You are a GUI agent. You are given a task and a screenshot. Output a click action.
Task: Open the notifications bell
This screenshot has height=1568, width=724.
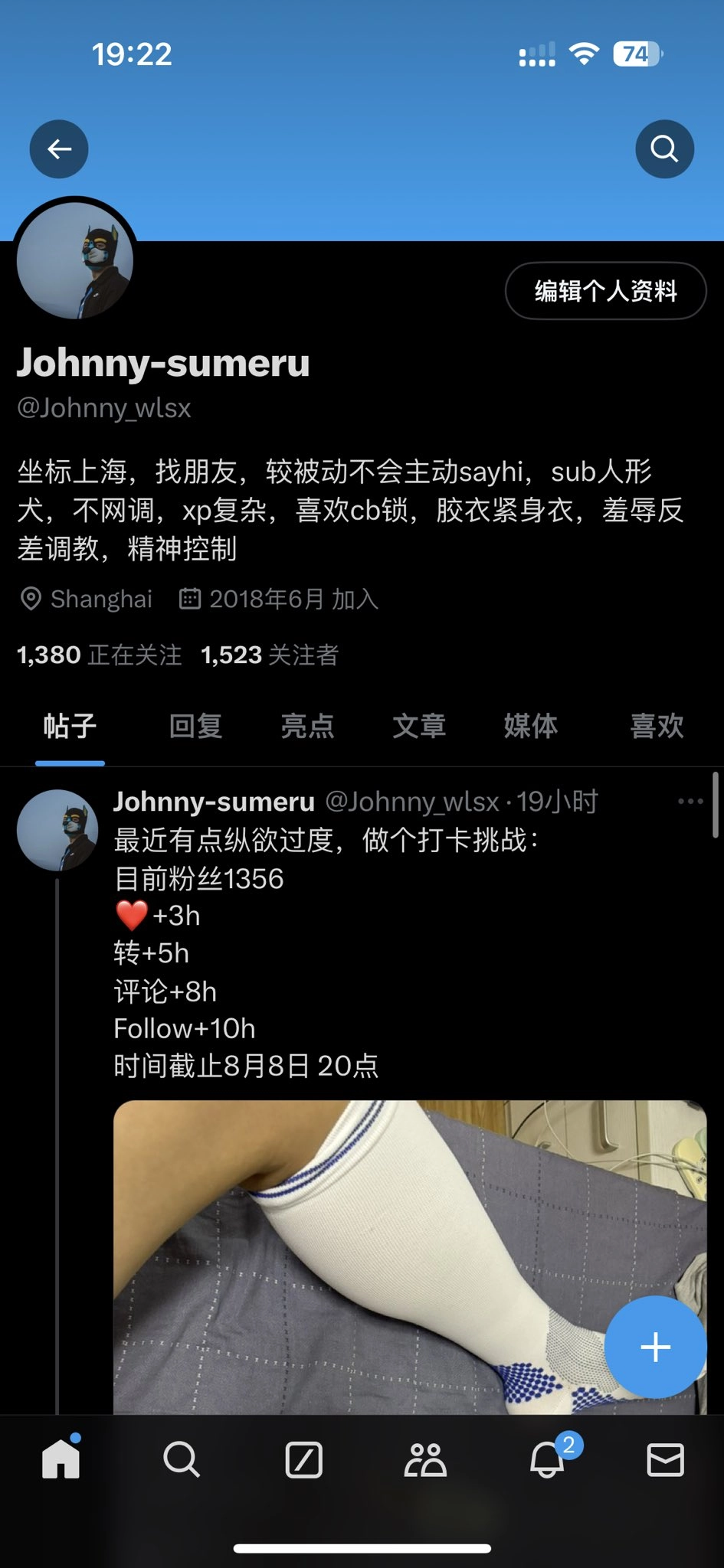[547, 1461]
